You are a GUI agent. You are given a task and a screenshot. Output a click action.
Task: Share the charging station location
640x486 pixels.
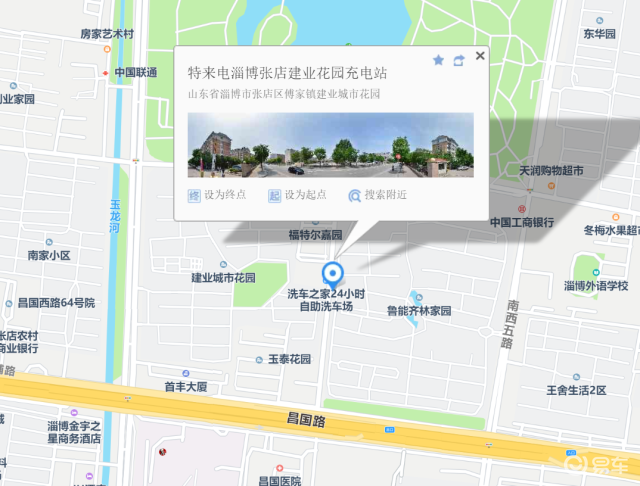pos(459,60)
